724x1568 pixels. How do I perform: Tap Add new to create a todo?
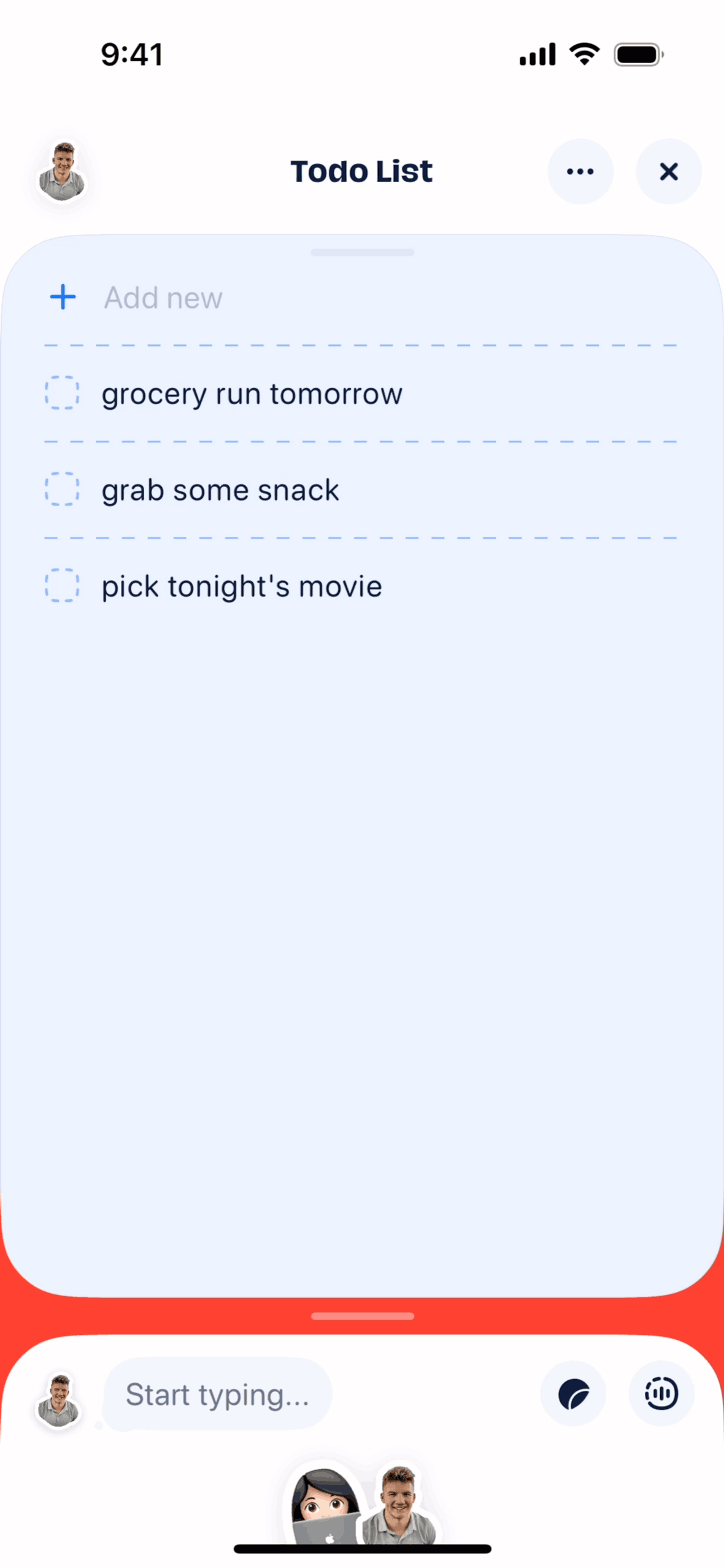(x=163, y=298)
